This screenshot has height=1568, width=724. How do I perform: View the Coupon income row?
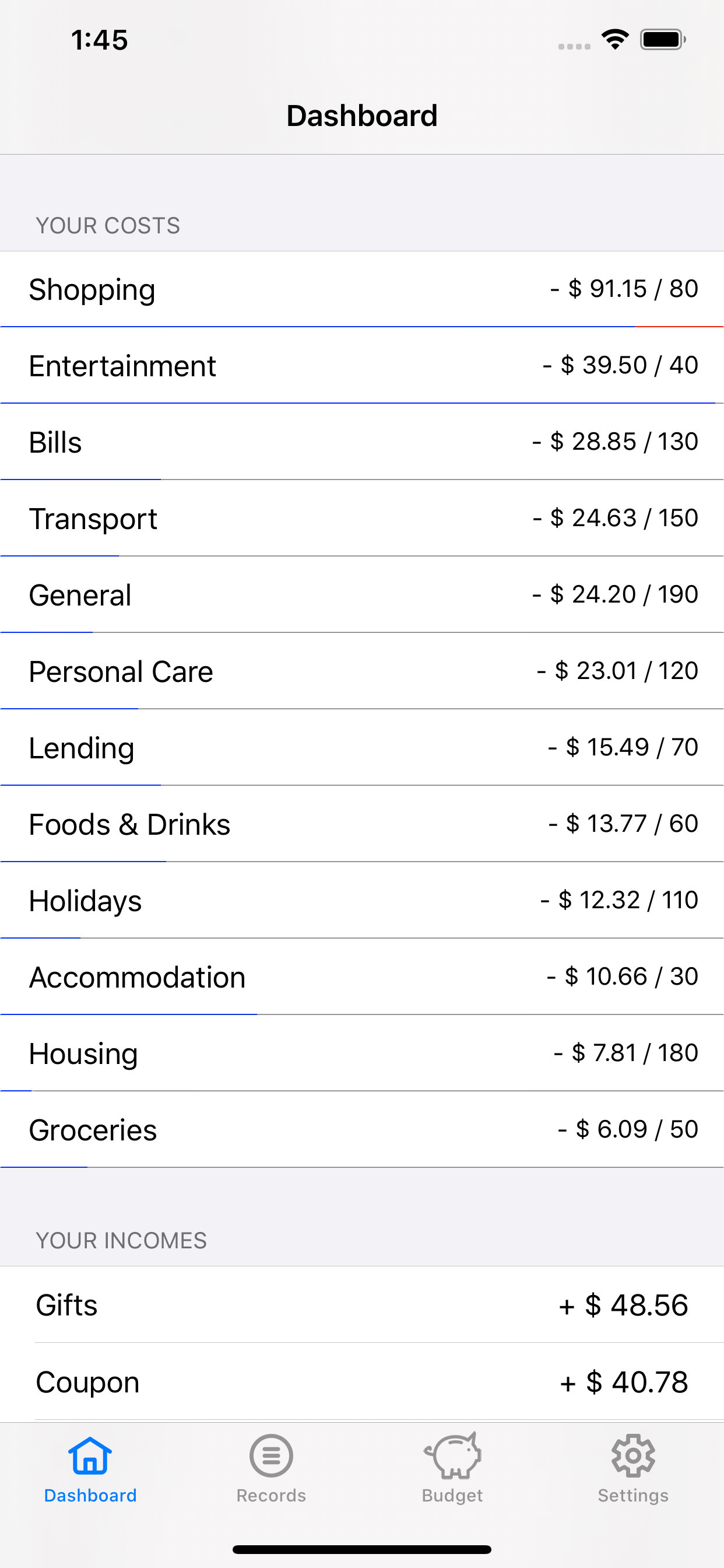coord(362,1382)
